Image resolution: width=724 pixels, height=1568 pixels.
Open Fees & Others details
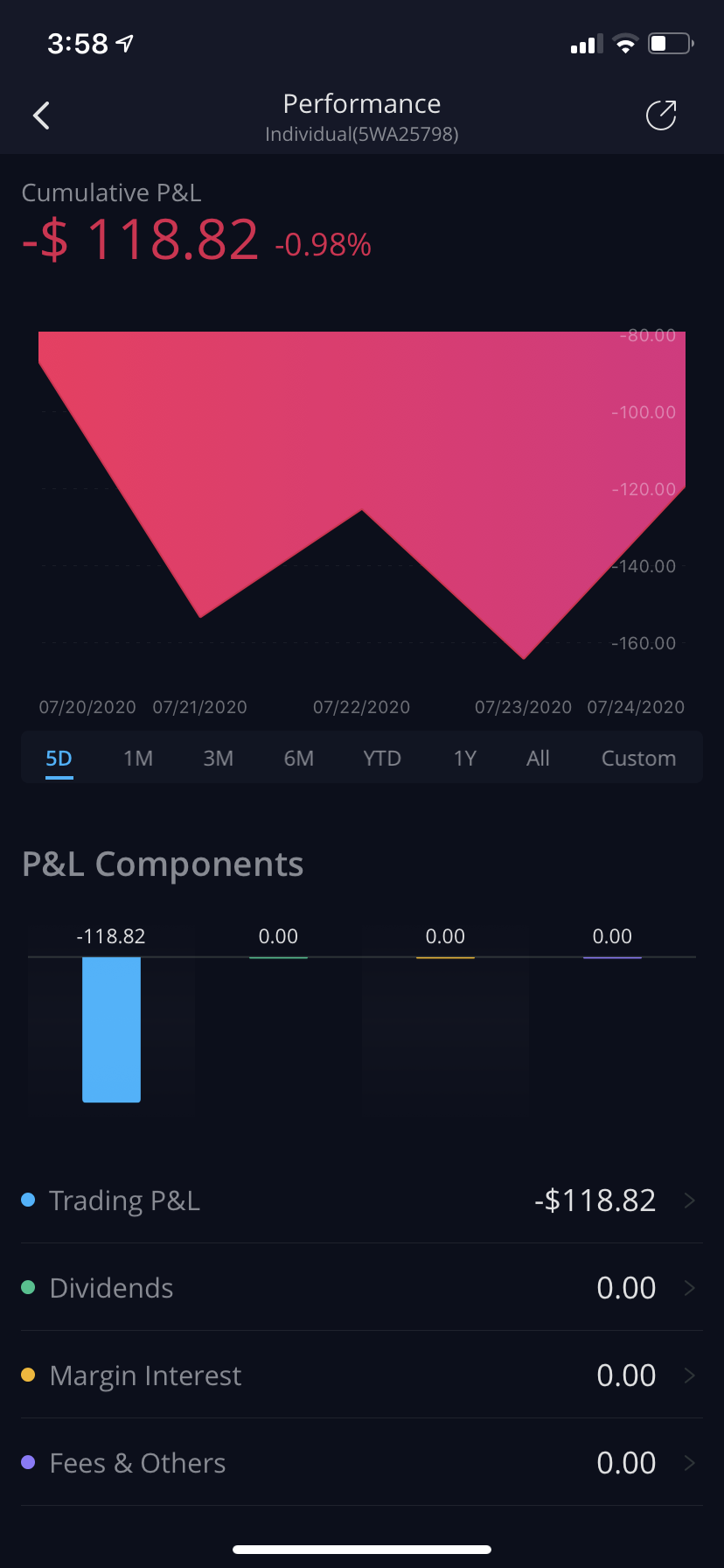pos(362,1463)
